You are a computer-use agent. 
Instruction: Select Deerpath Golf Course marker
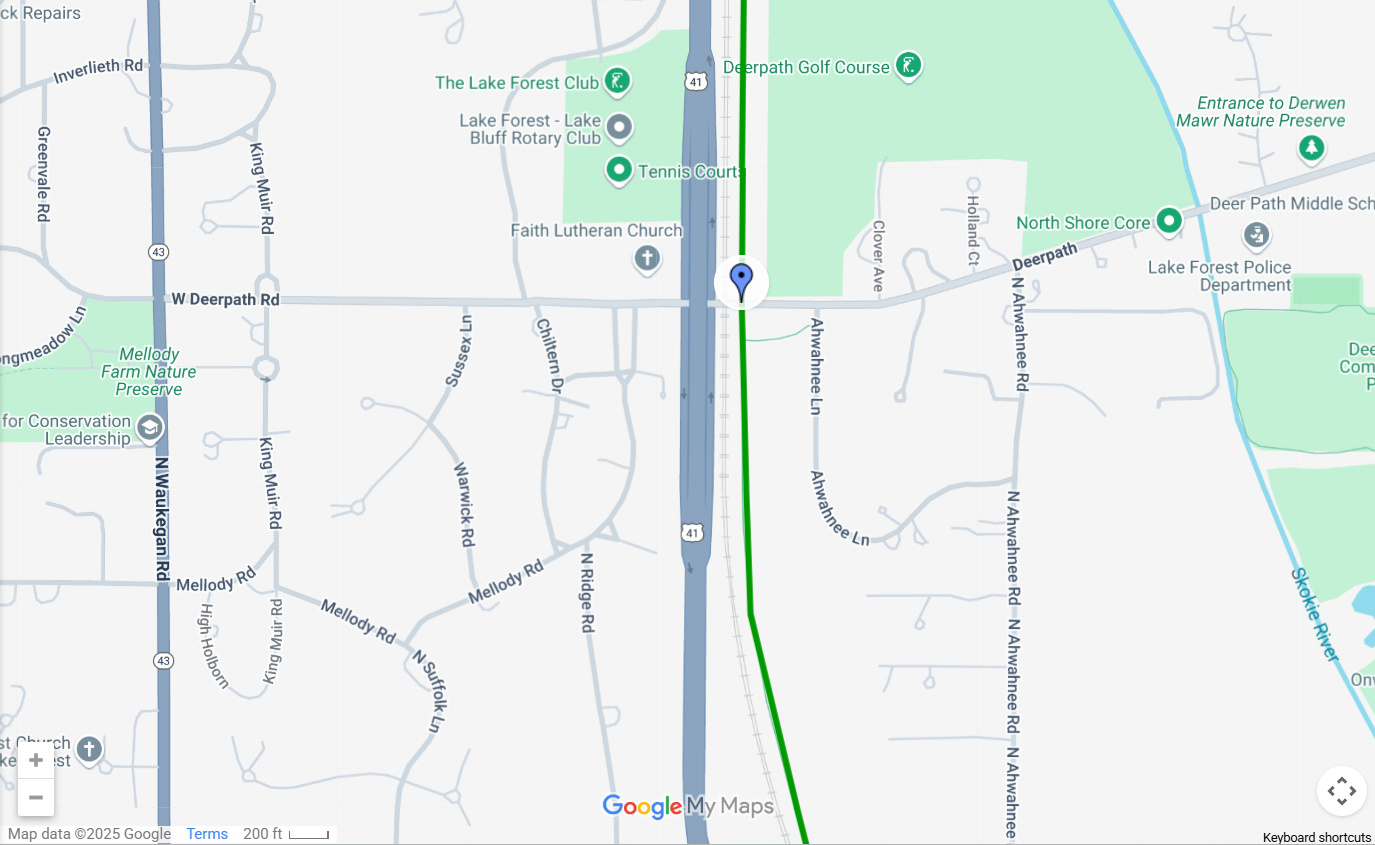coord(908,67)
